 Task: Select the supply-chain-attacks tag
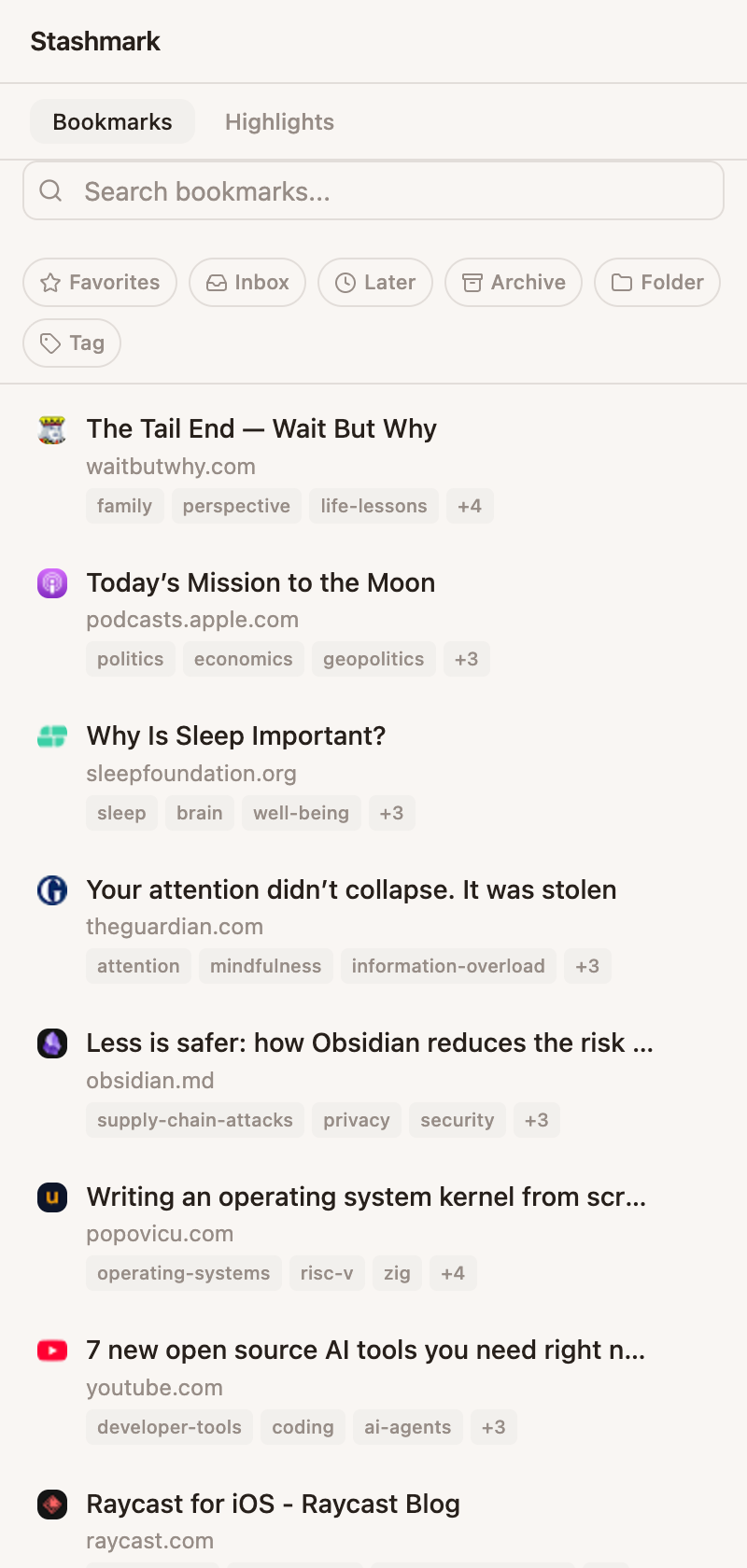click(x=195, y=1120)
